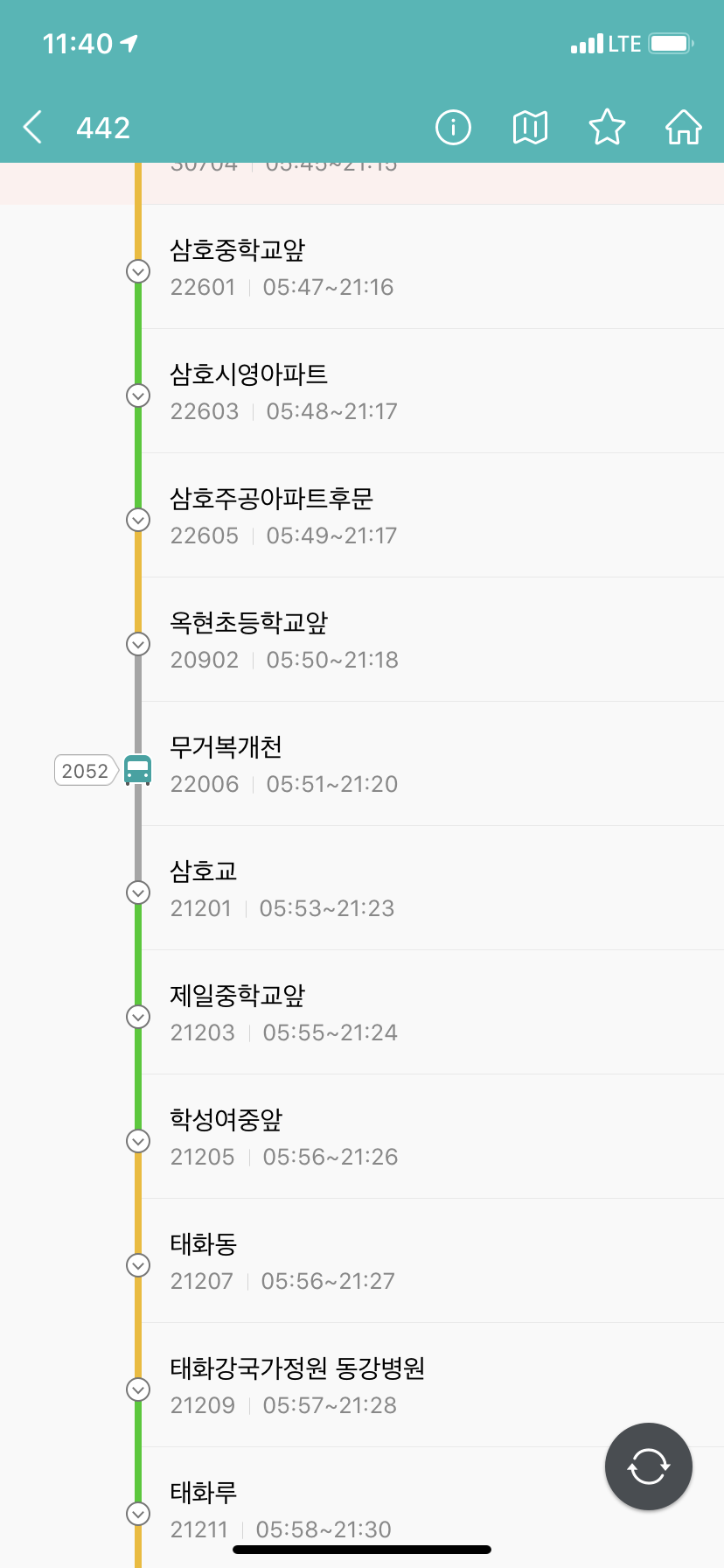Open the 태화동 stop
The height and width of the screenshot is (1568, 724).
[433, 1261]
